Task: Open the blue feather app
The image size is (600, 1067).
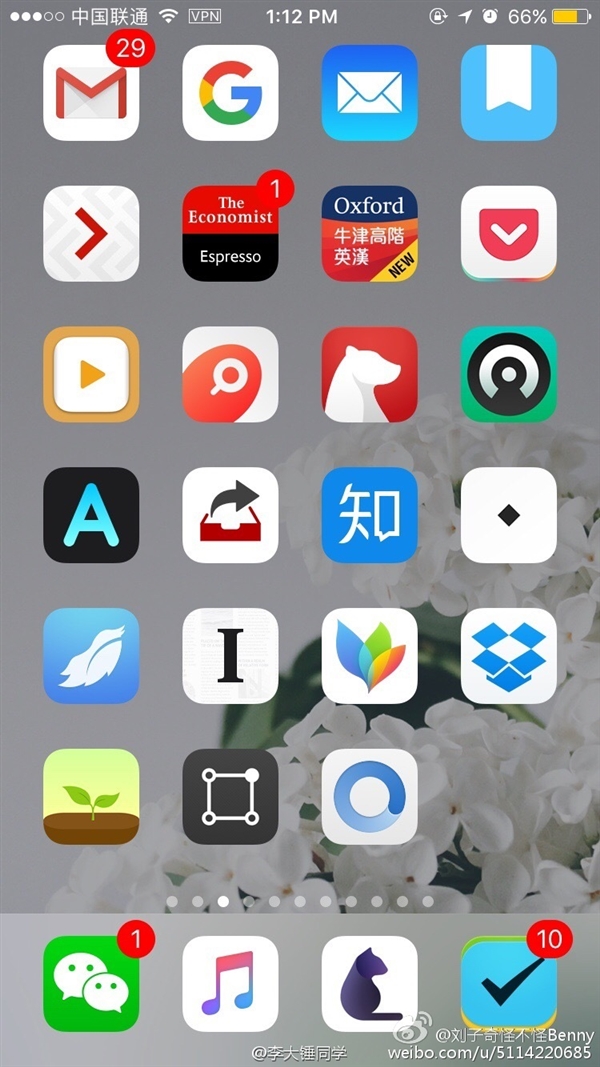Action: pos(91,656)
